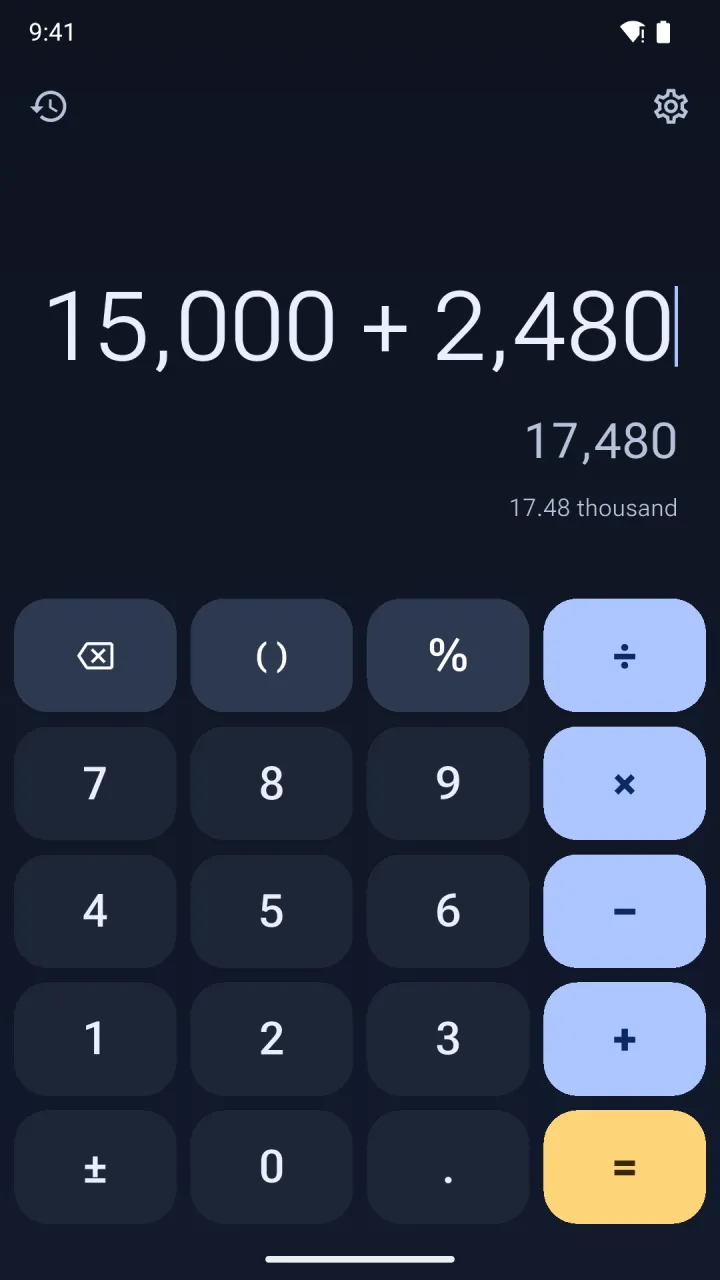Tap the expression field 15,000 + 2,480
Viewport: 720px width, 1280px height.
point(360,327)
